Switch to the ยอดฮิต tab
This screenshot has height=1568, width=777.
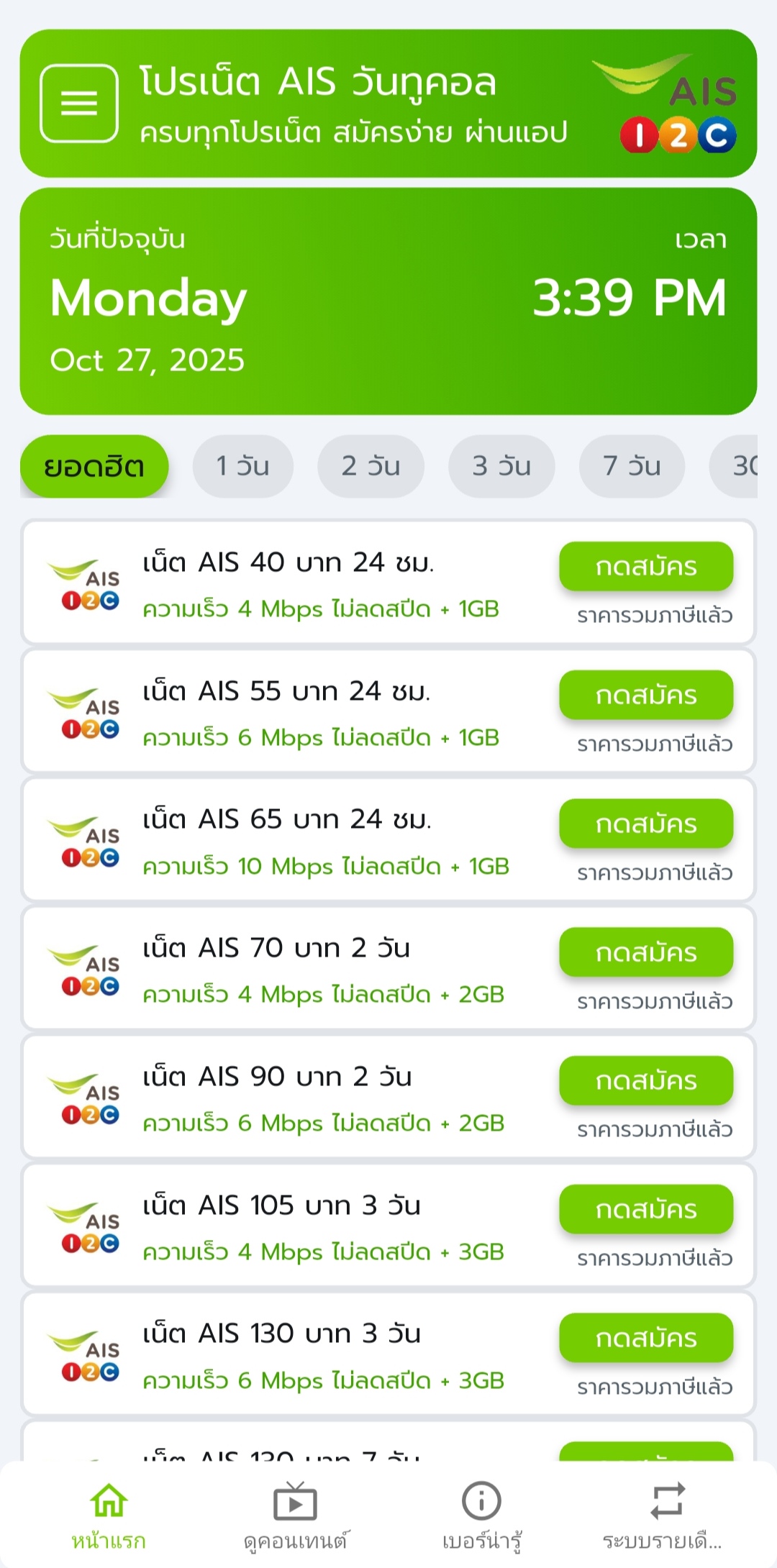(93, 466)
